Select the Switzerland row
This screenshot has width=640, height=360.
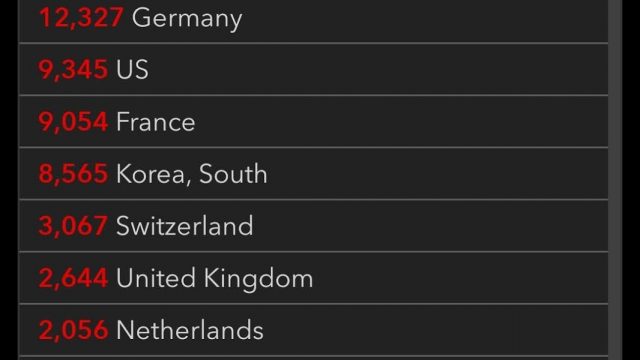(313, 226)
